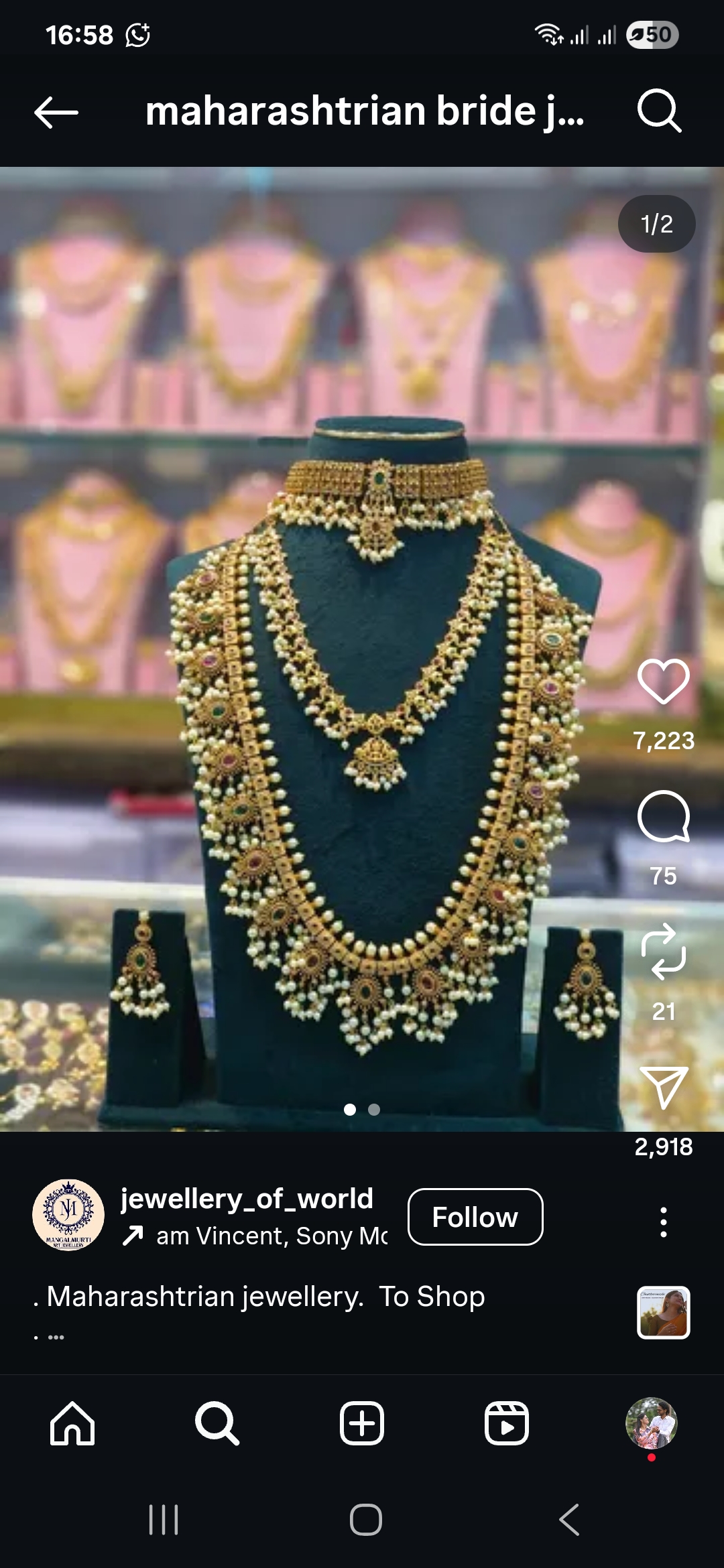
Task: Expand the Maharashtrian jewellery caption
Action: point(56,1336)
